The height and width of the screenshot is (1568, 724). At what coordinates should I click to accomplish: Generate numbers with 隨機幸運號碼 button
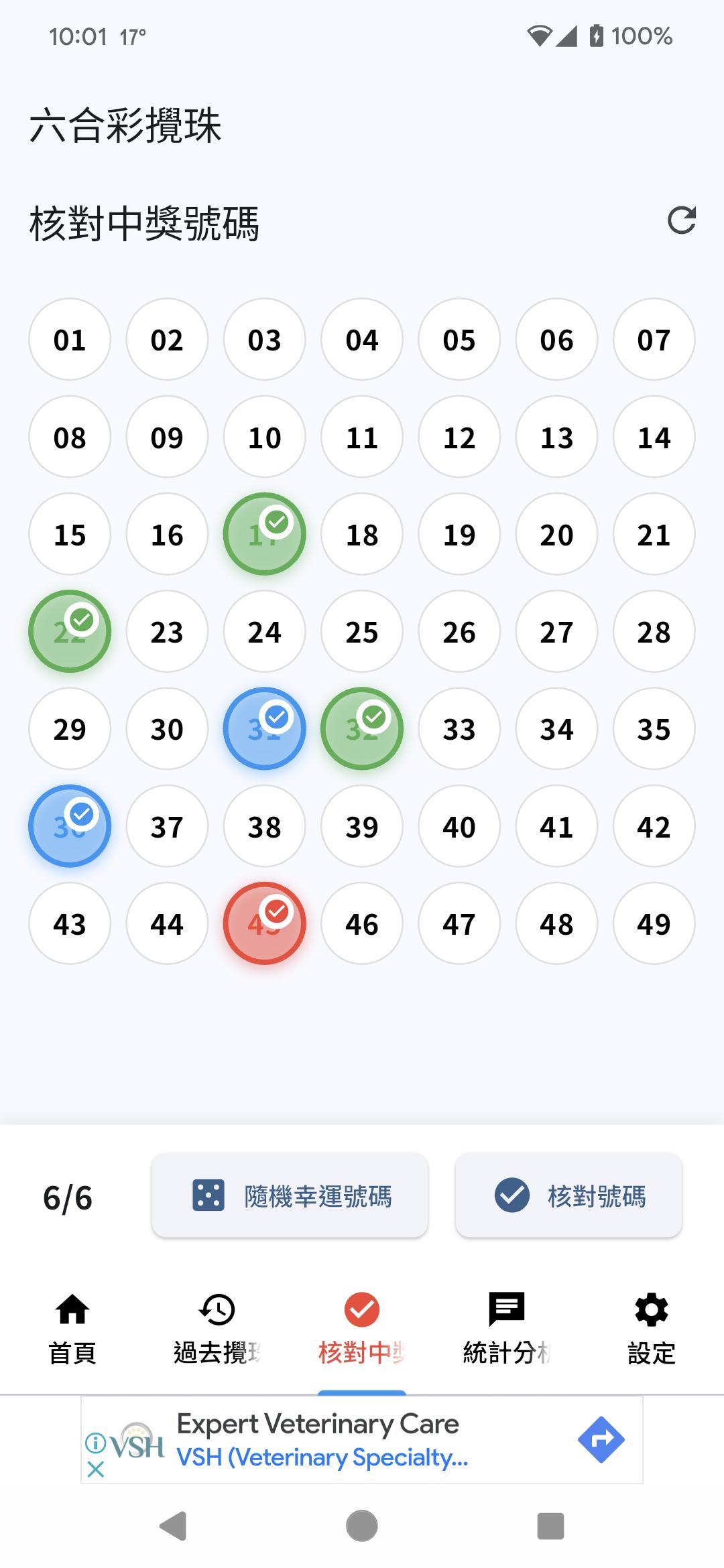[290, 1195]
